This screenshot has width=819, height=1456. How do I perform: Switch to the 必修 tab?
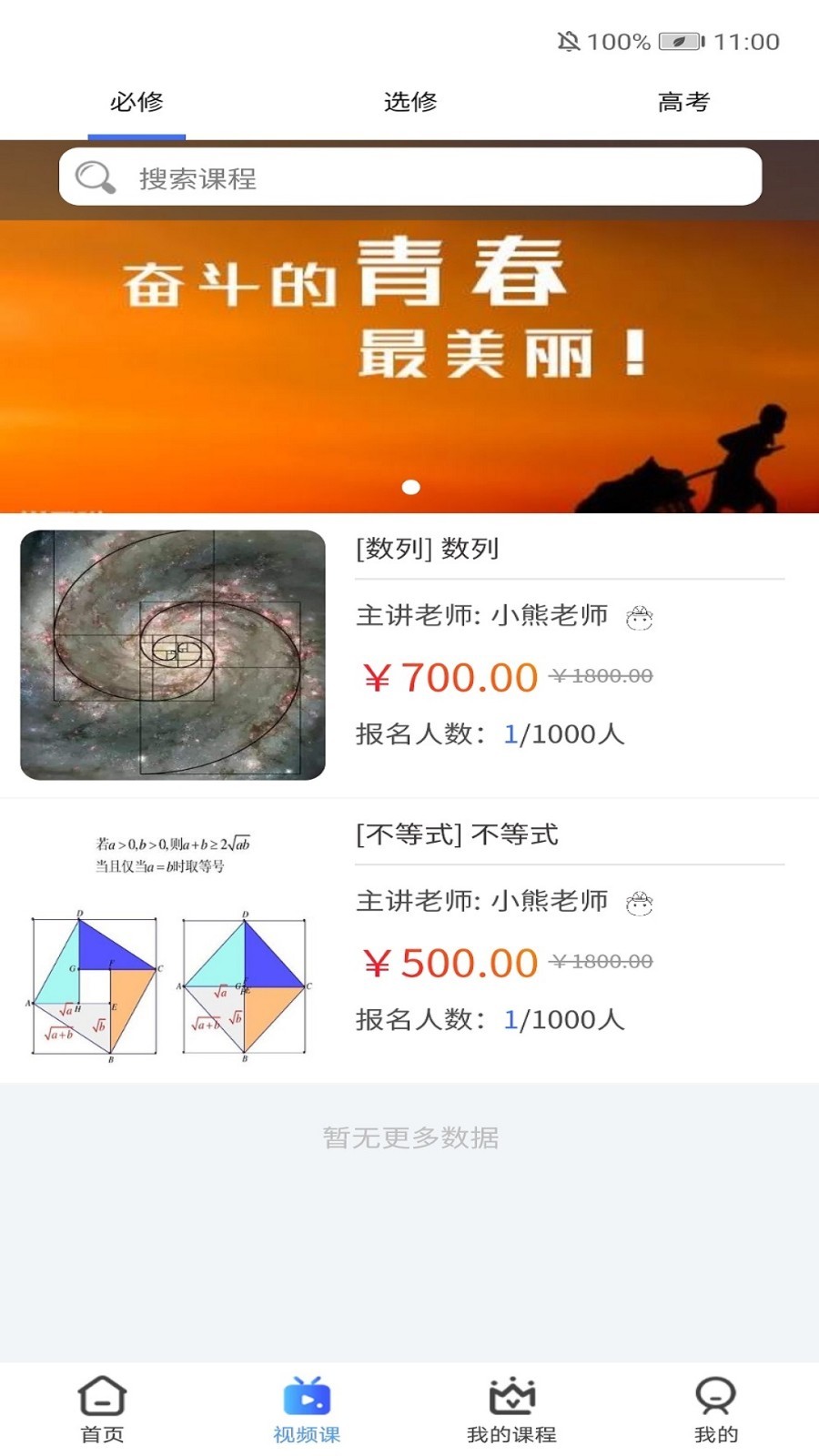coord(136,102)
